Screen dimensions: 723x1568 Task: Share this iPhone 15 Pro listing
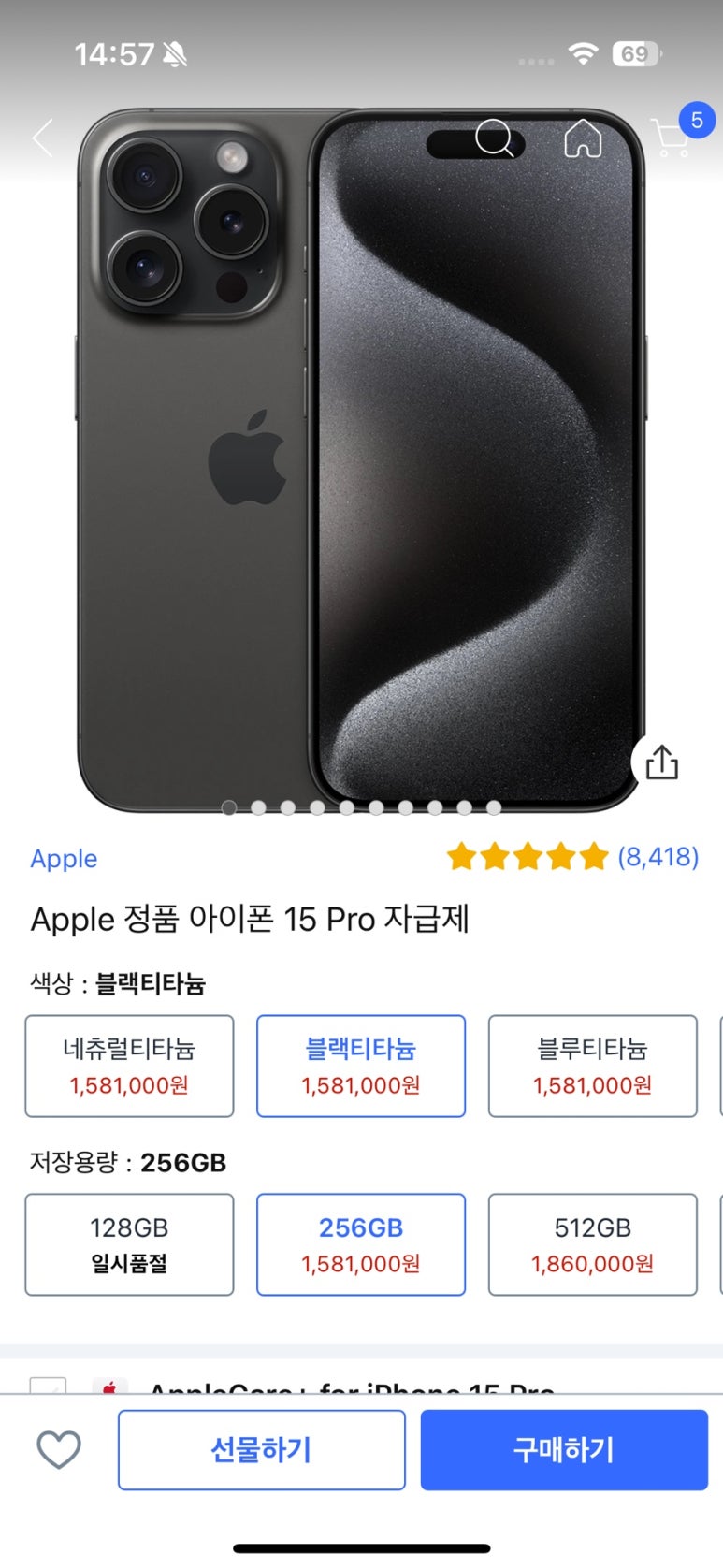(661, 762)
